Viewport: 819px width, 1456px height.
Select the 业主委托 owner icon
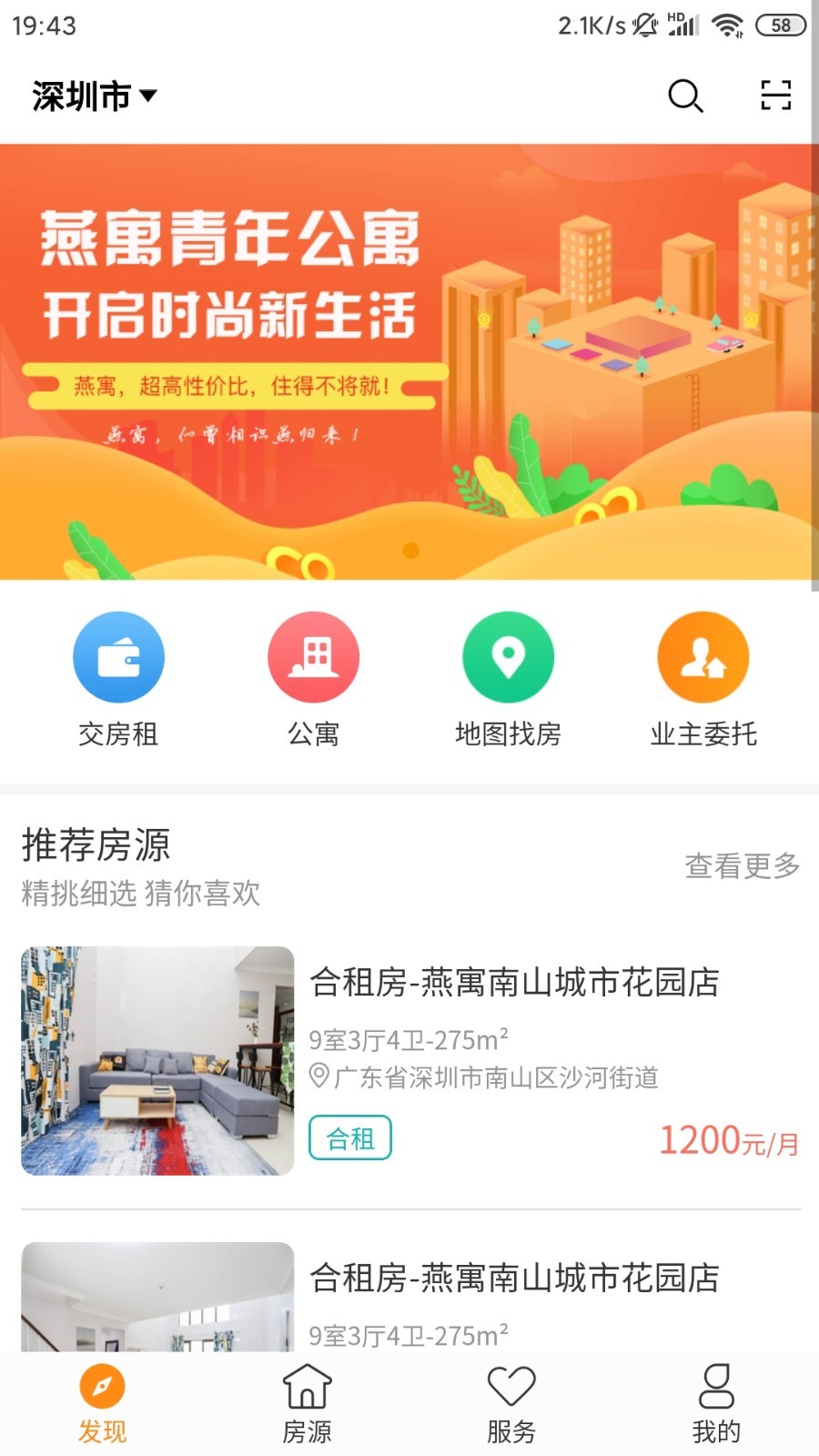pyautogui.click(x=703, y=656)
